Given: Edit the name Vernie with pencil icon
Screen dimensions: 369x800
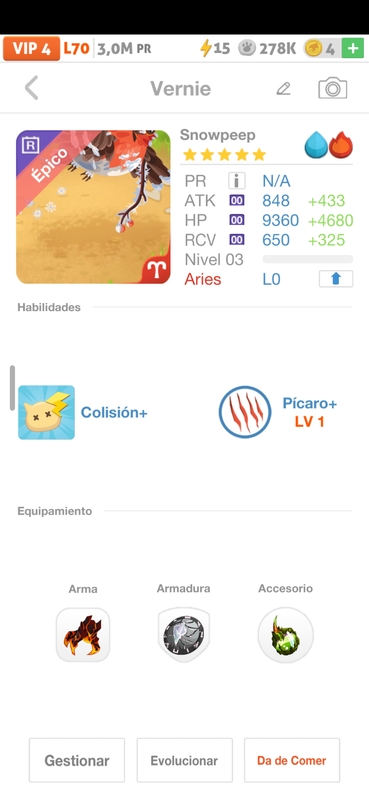Looking at the screenshot, I should [x=283, y=89].
